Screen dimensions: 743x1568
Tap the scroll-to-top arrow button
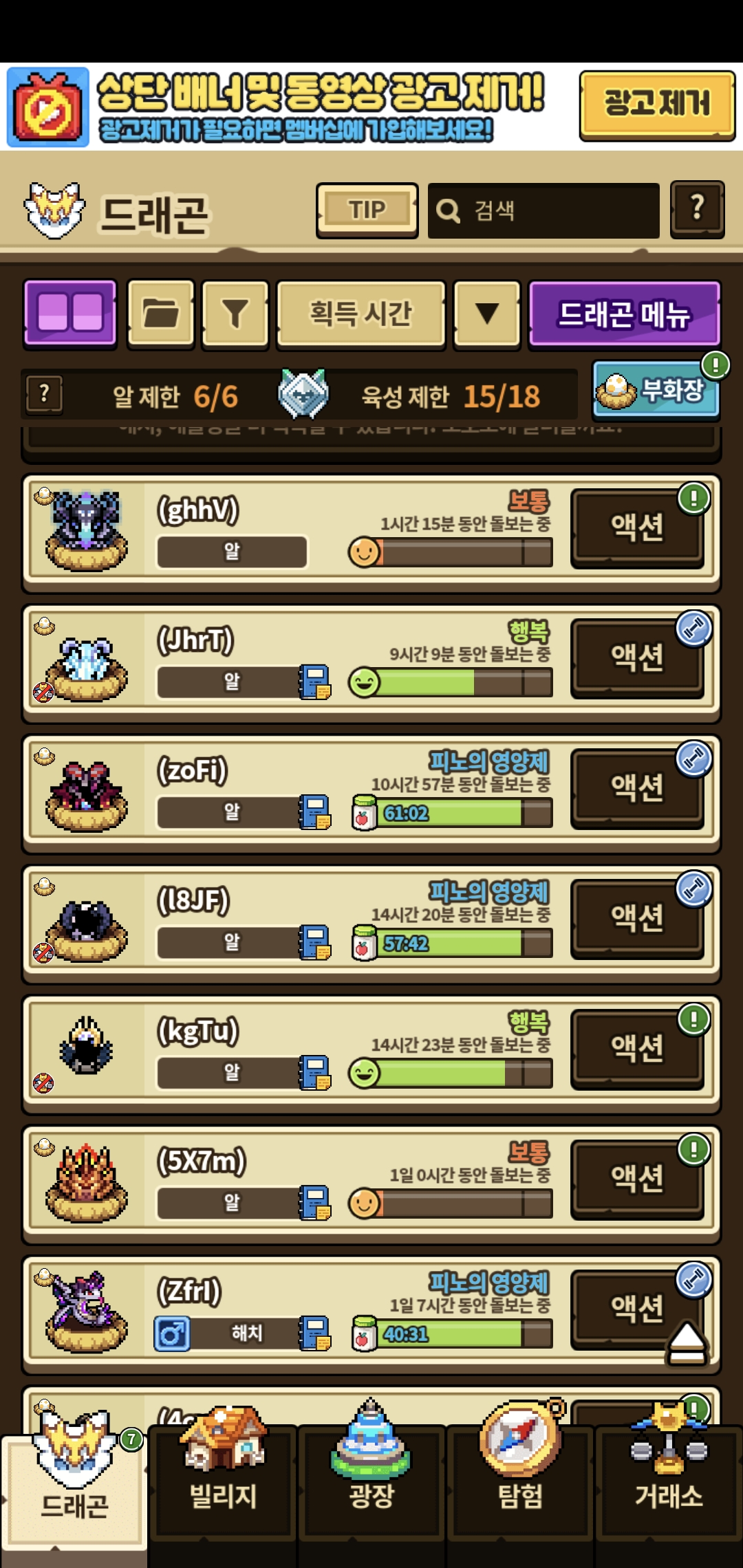coord(686,1342)
